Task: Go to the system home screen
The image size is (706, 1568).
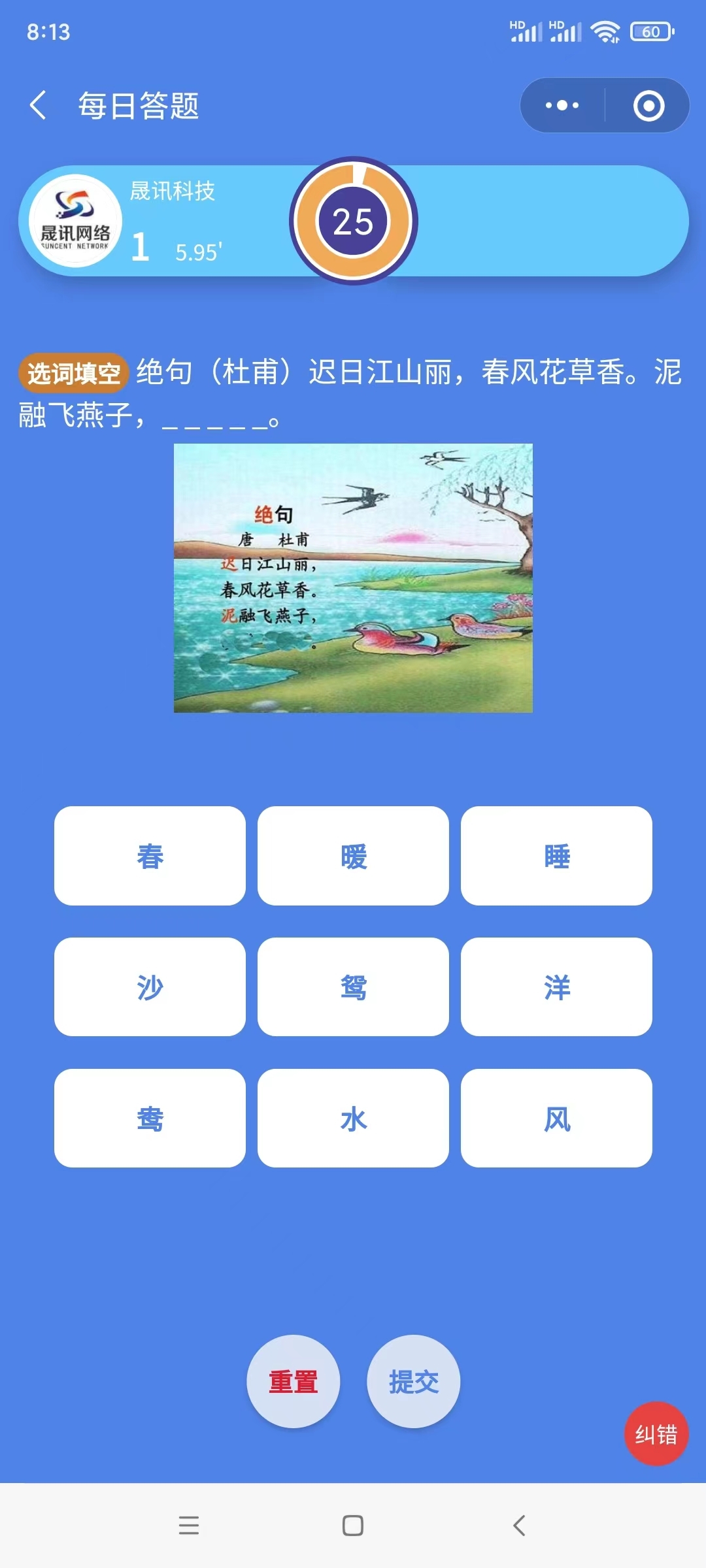Action: [353, 1526]
